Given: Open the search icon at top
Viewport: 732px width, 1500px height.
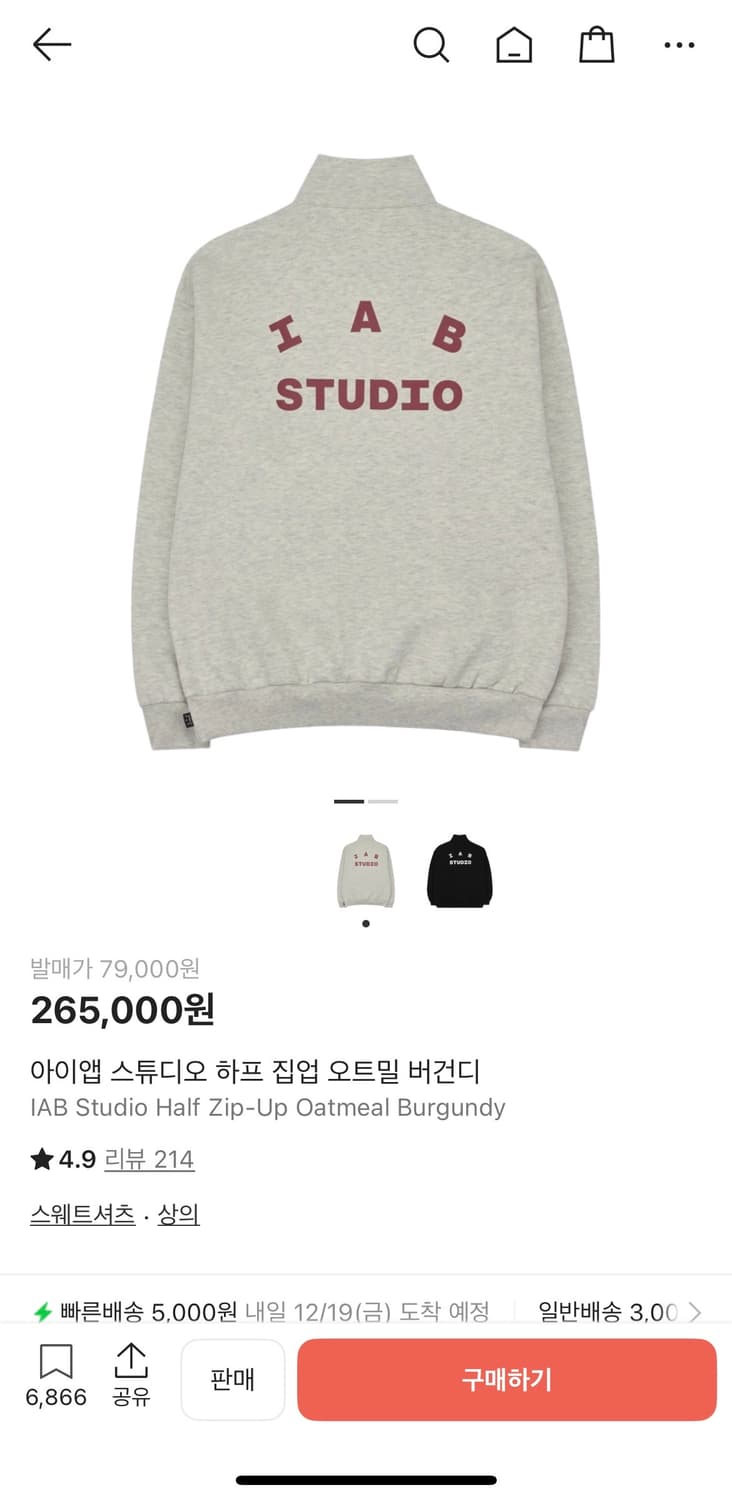Looking at the screenshot, I should click(x=431, y=45).
